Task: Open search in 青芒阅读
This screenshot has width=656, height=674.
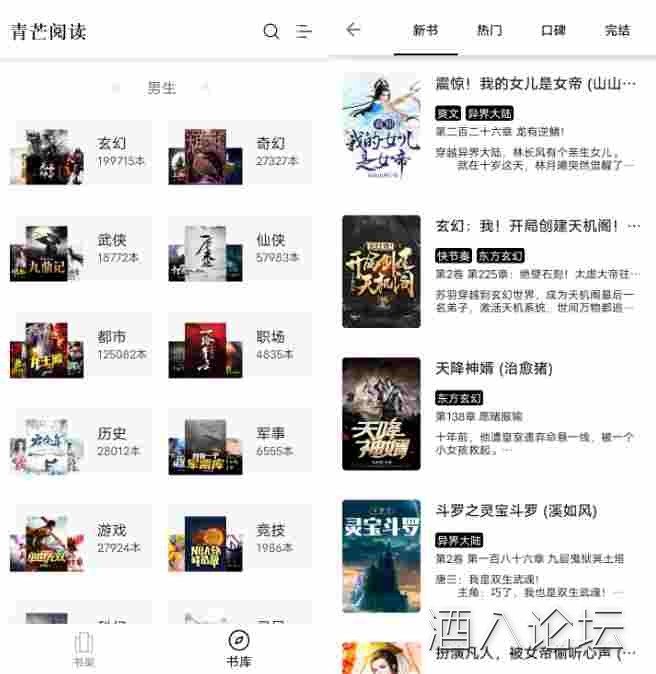Action: click(x=271, y=31)
